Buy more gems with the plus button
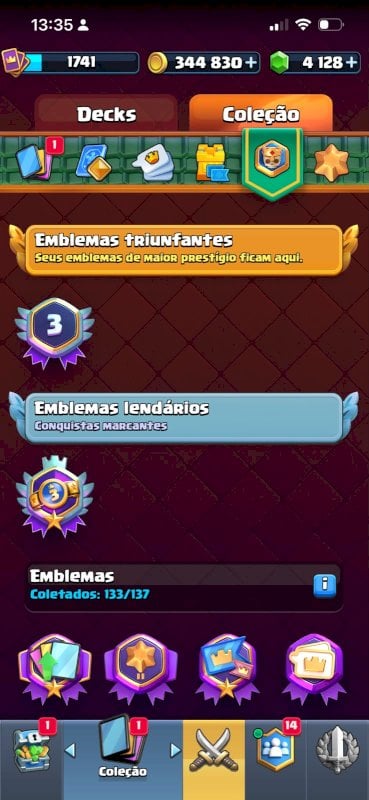The height and width of the screenshot is (800, 369). pos(352,63)
